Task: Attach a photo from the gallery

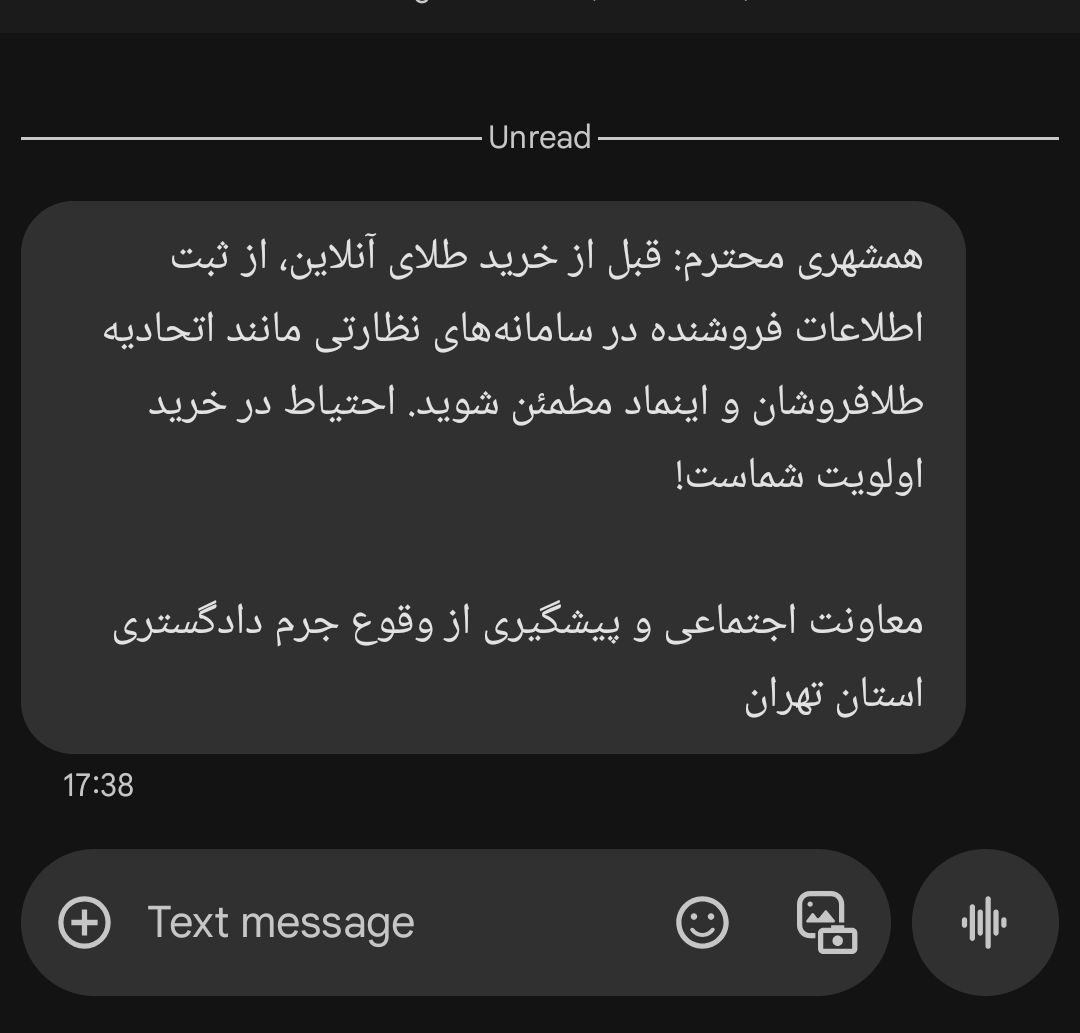Action: coord(826,922)
